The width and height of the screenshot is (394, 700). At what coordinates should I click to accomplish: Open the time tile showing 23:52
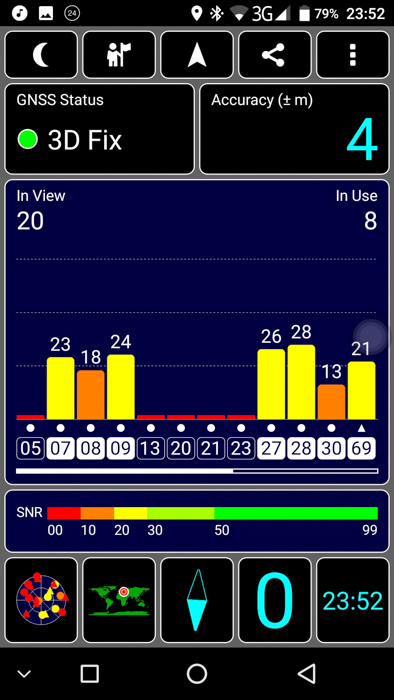click(353, 600)
